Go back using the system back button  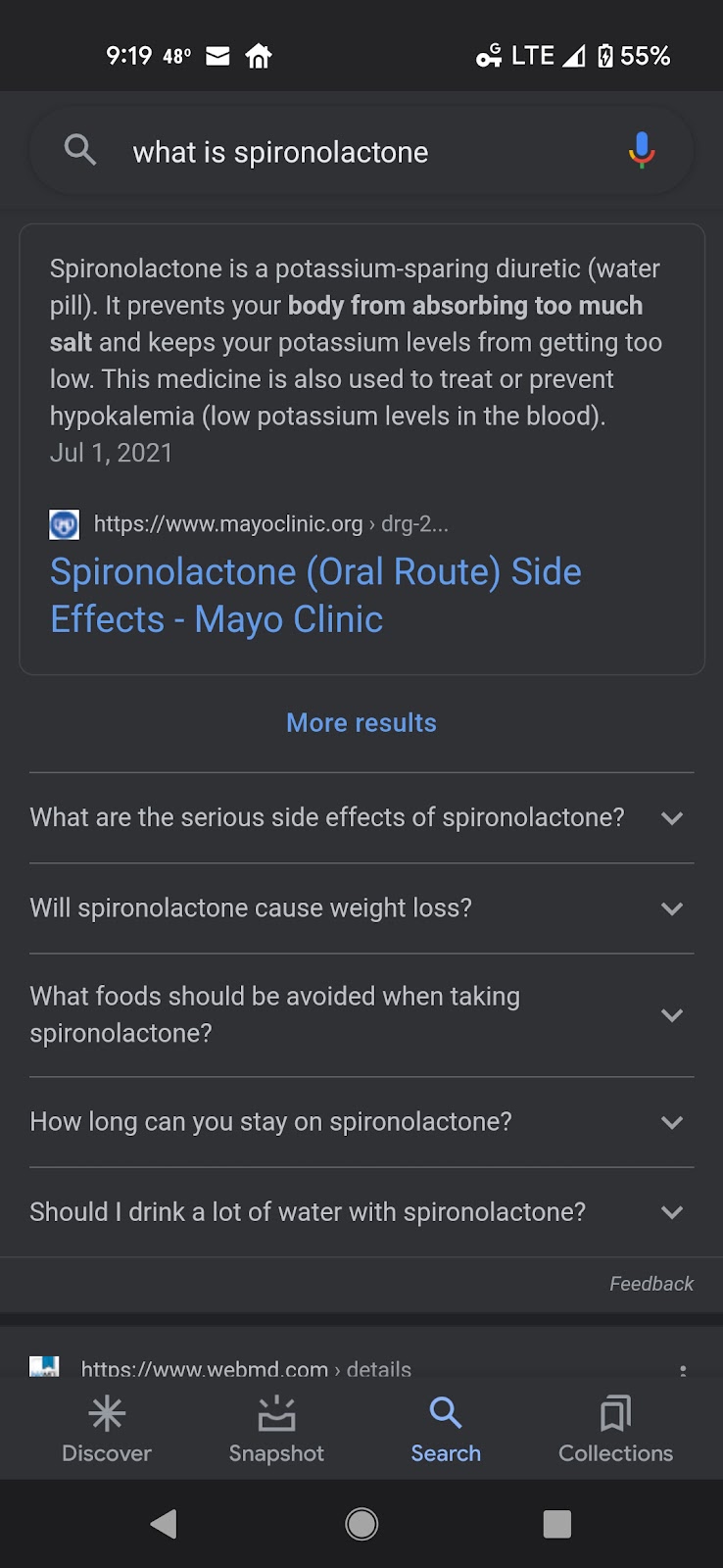(x=164, y=1523)
